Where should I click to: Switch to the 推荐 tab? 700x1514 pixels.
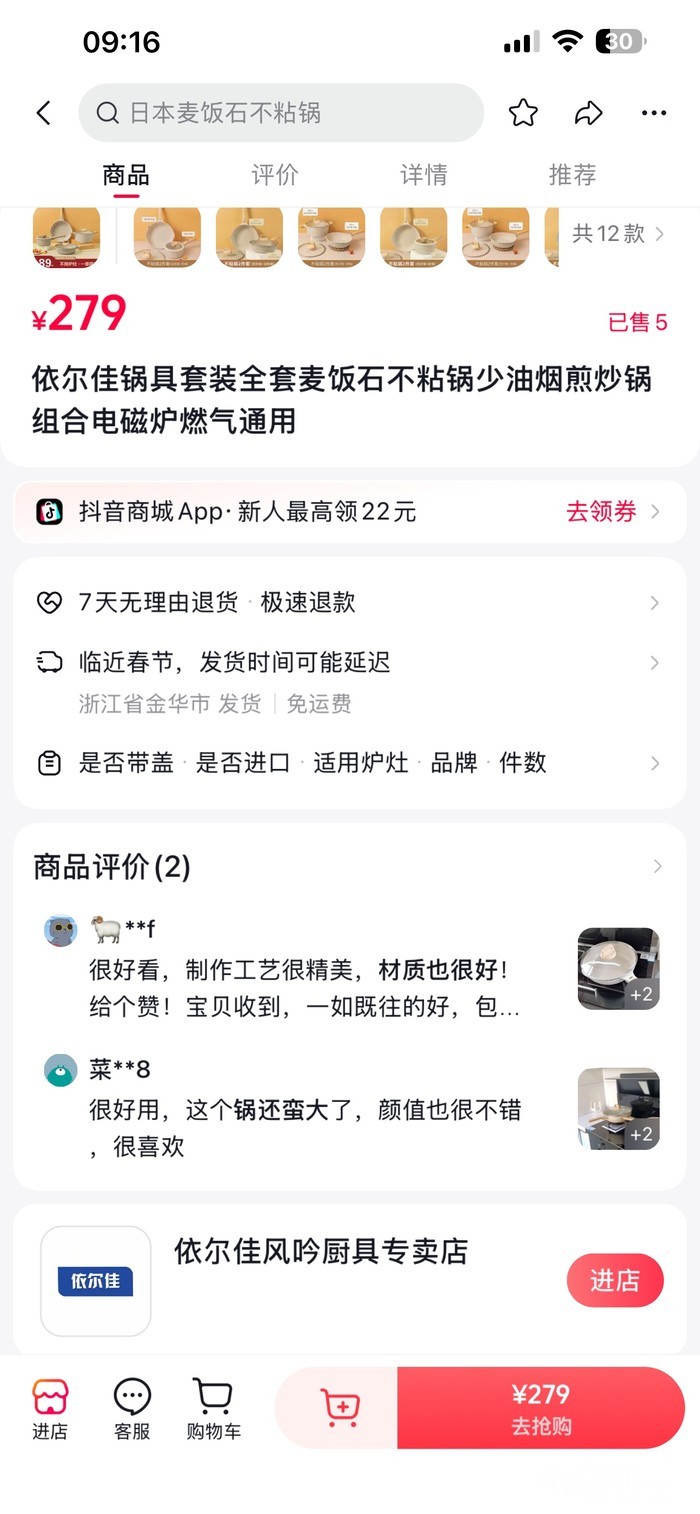[x=572, y=175]
